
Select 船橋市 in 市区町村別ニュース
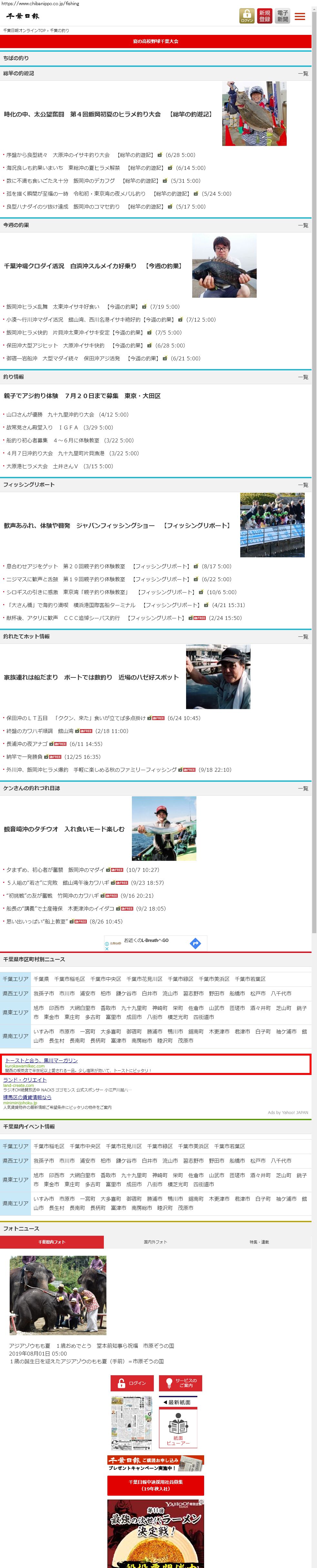[x=237, y=993]
